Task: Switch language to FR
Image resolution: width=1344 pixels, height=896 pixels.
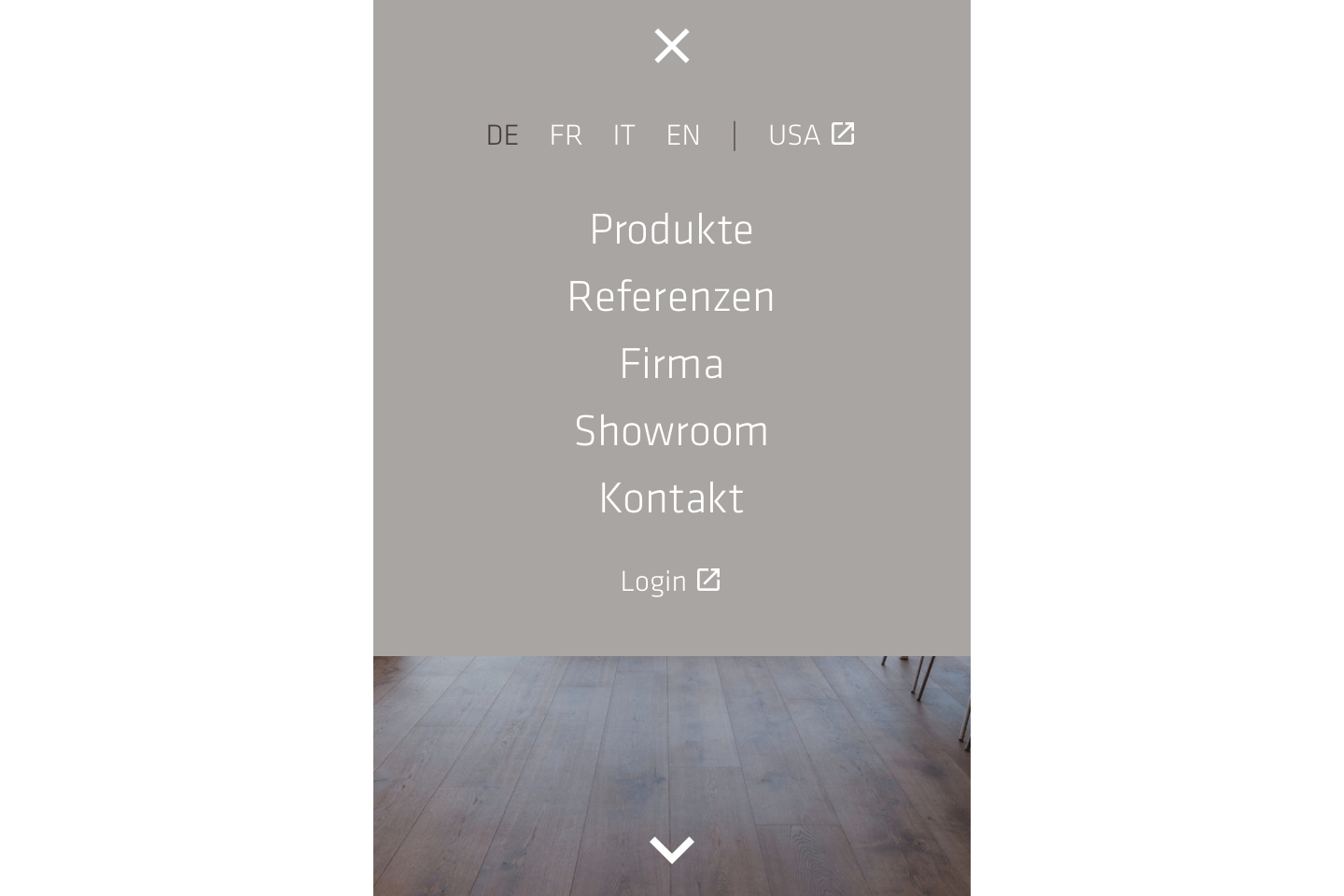Action: pos(566,135)
